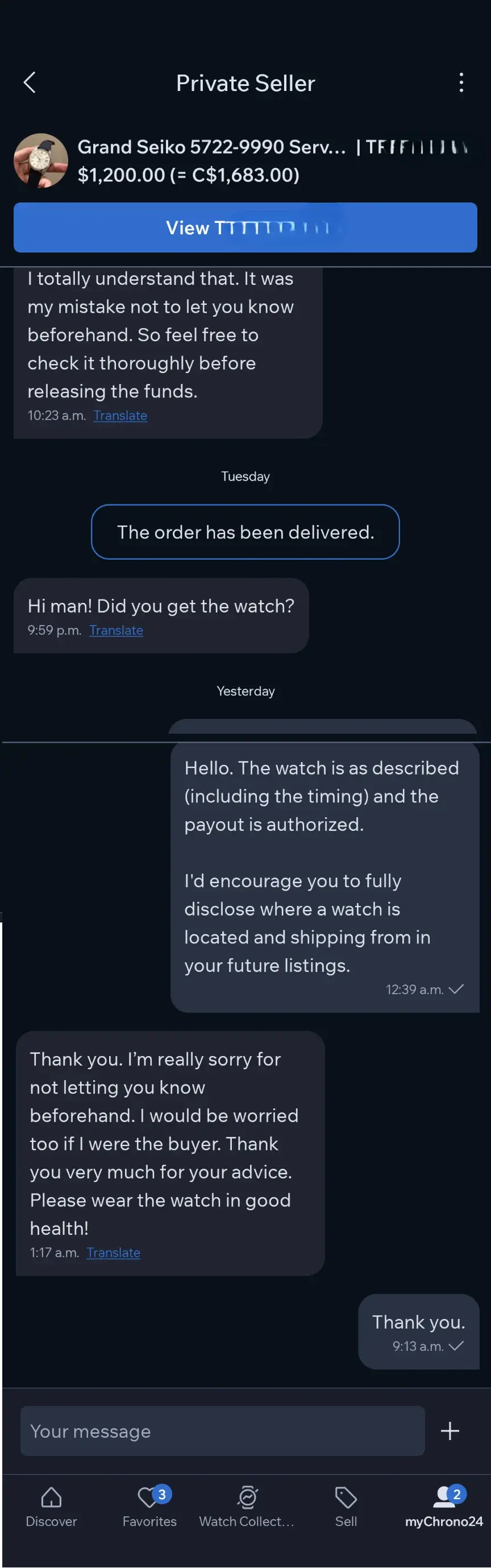Translate the 10:23 a.m. message
Viewport: 491px width, 1568px height.
click(x=120, y=416)
